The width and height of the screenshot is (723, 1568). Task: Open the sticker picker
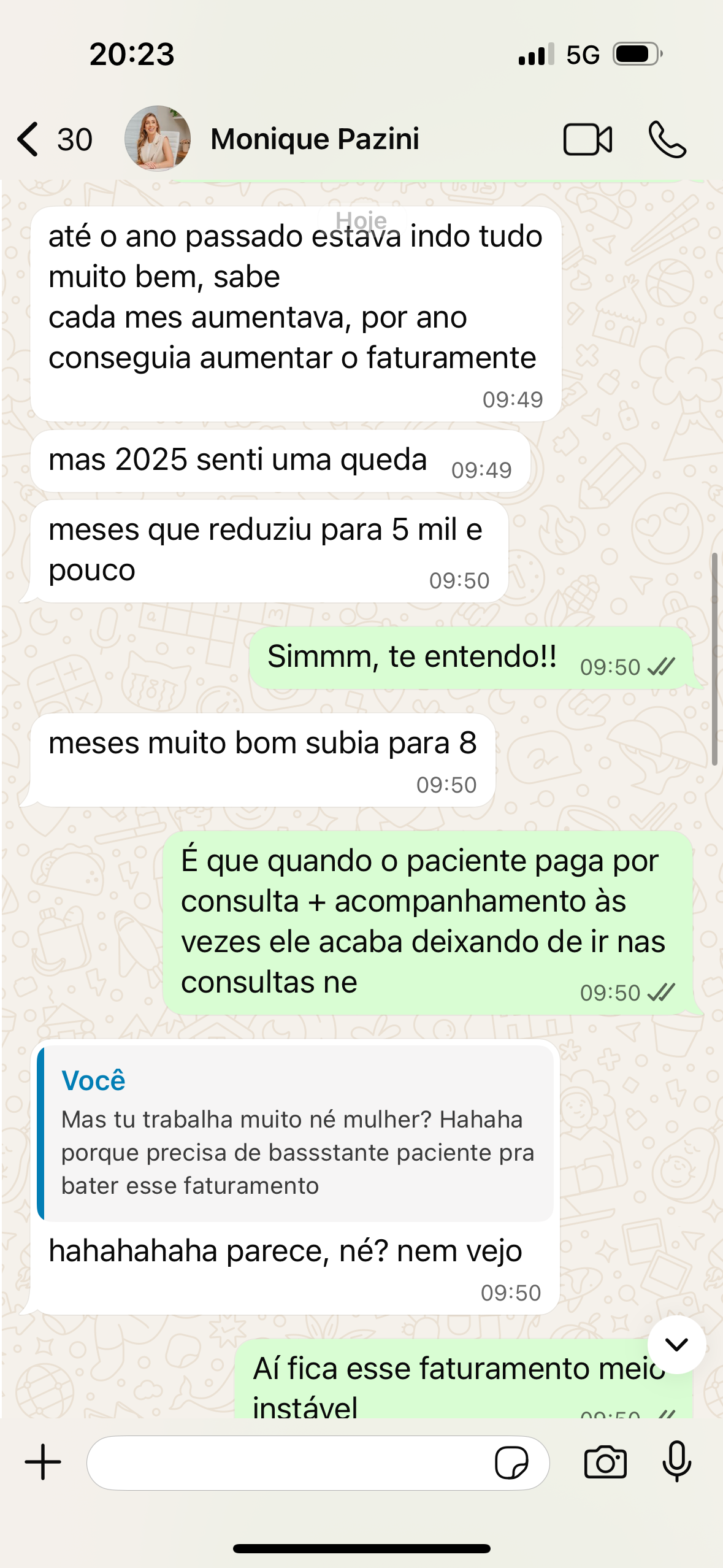click(511, 1463)
